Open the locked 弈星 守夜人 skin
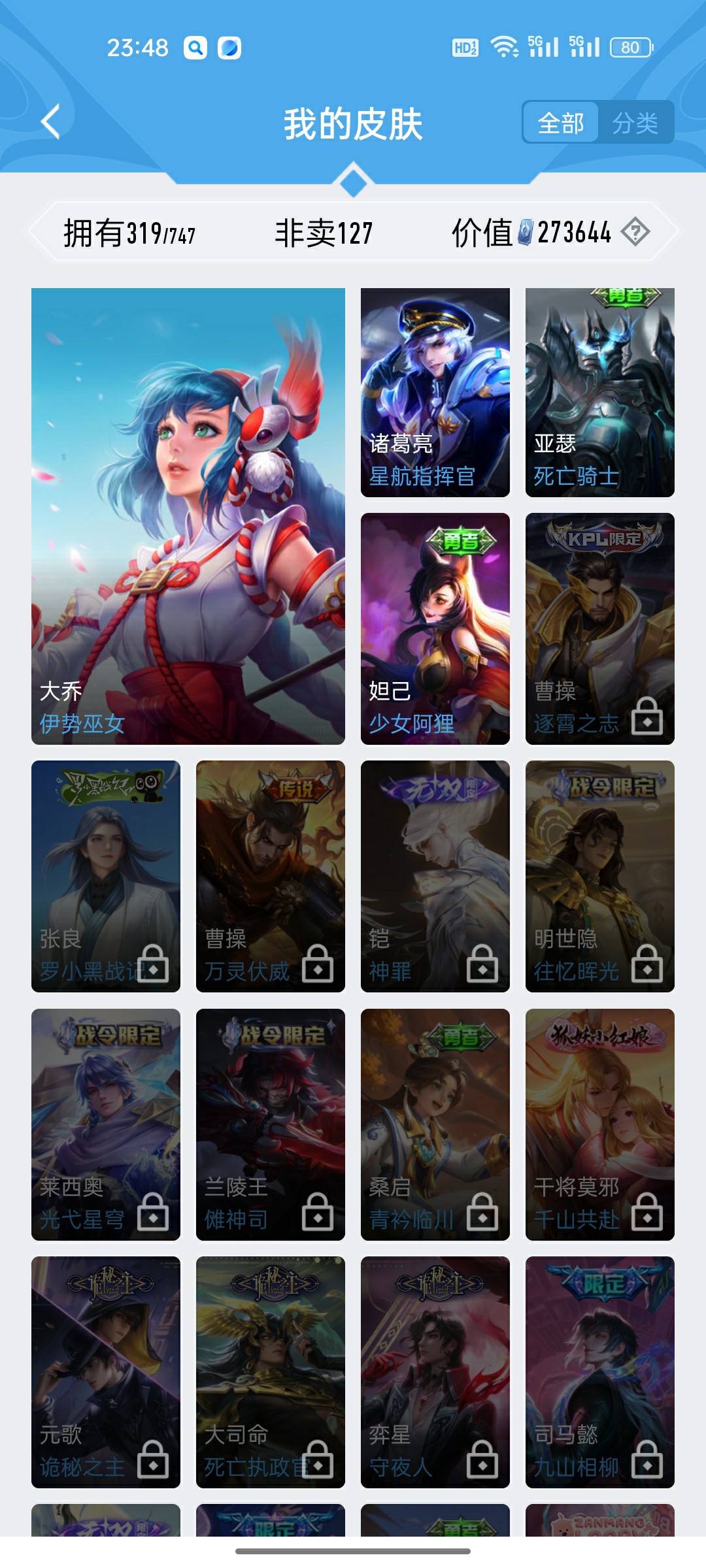This screenshot has width=706, height=1568. (435, 1372)
